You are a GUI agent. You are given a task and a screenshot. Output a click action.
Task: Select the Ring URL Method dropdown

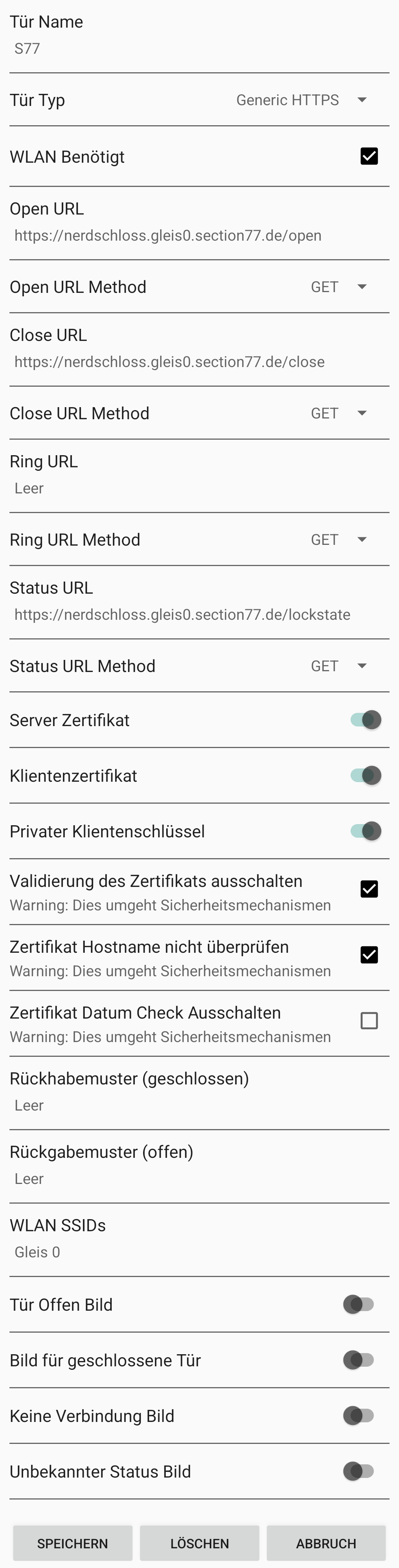338,540
